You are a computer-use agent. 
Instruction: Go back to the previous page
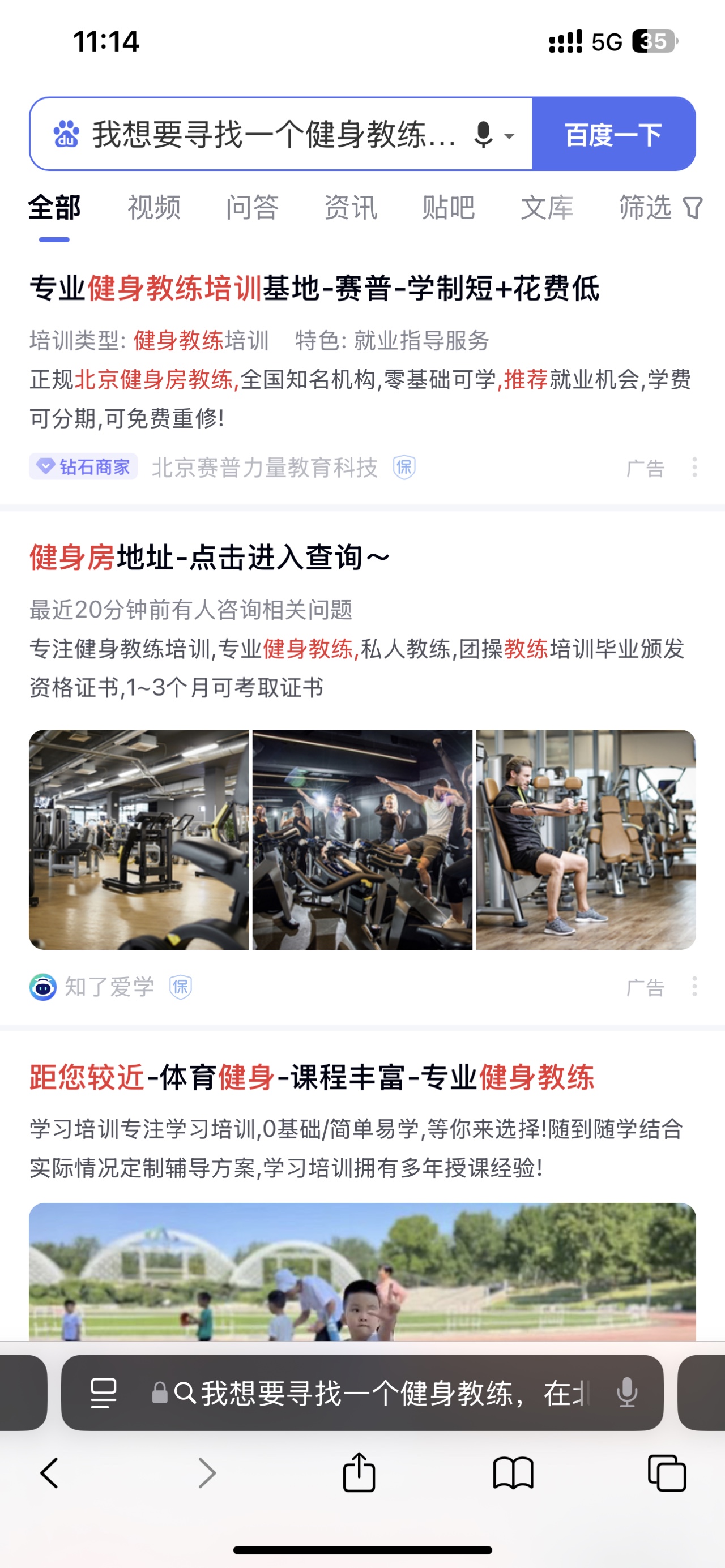point(49,1473)
